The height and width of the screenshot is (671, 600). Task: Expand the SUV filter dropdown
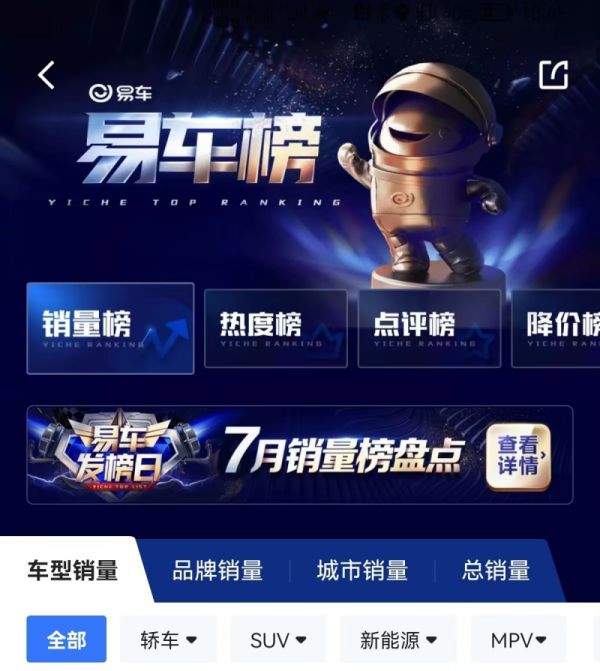click(x=278, y=640)
